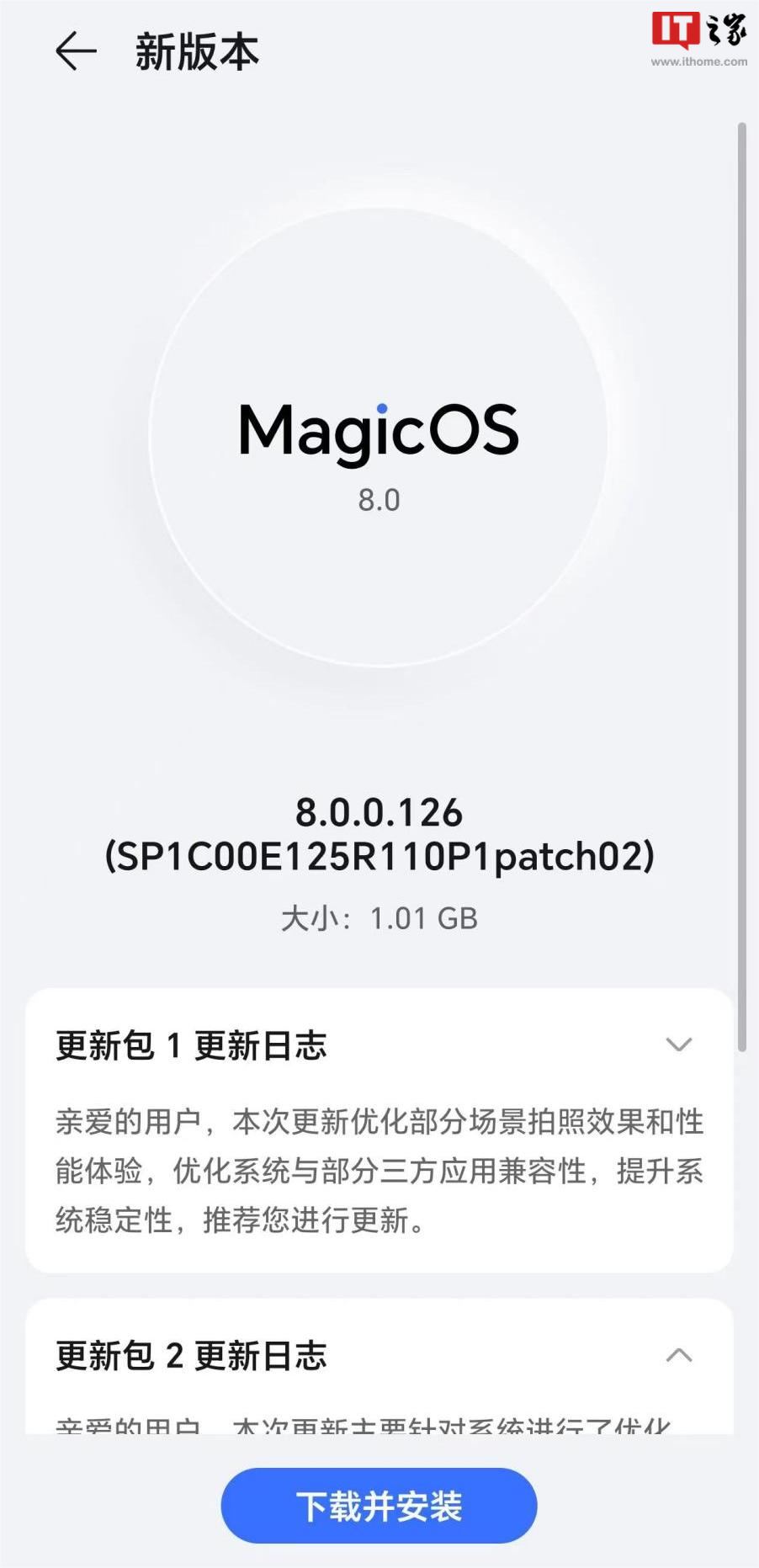This screenshot has width=759, height=1568.
Task: Tap the 下载并安装 button
Action: pos(379,1506)
